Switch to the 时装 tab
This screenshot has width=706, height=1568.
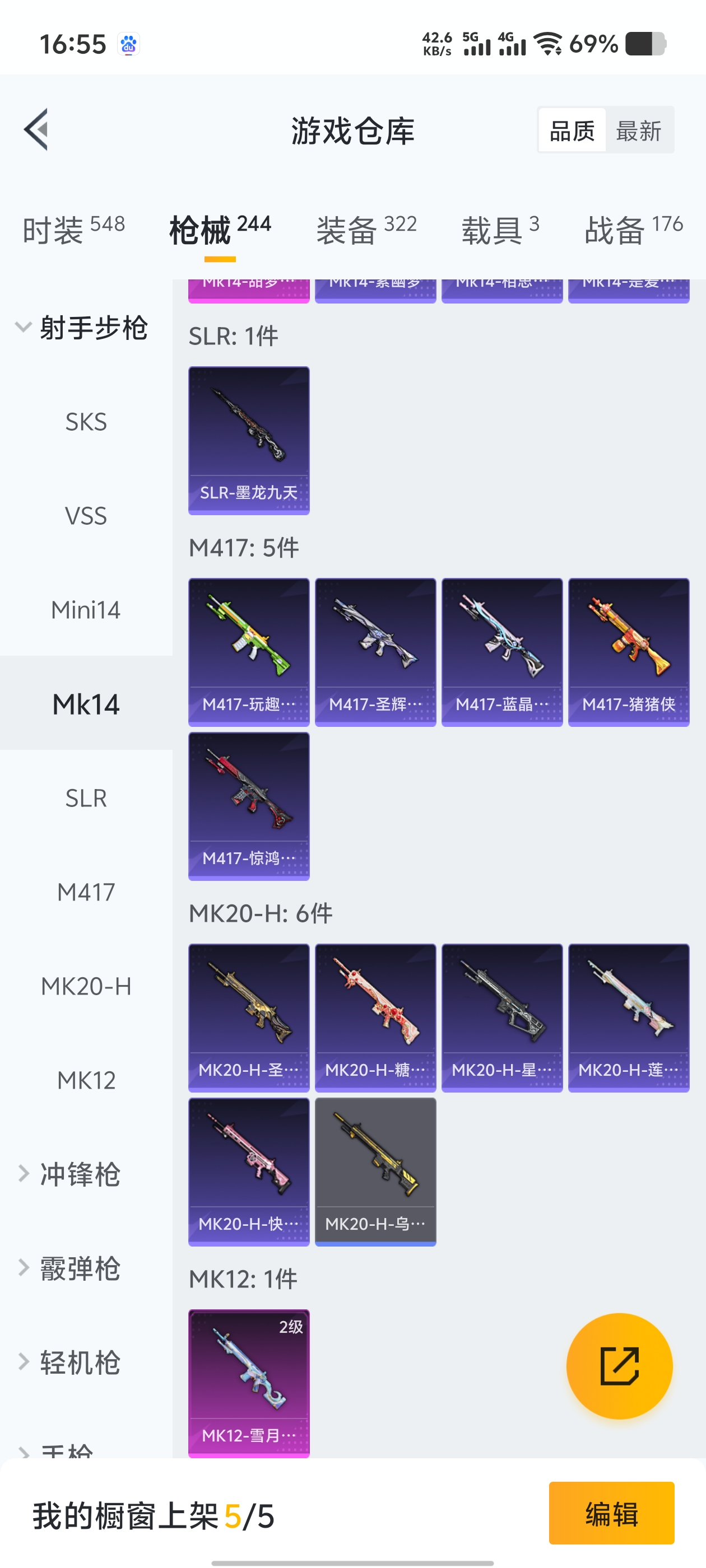(74, 230)
